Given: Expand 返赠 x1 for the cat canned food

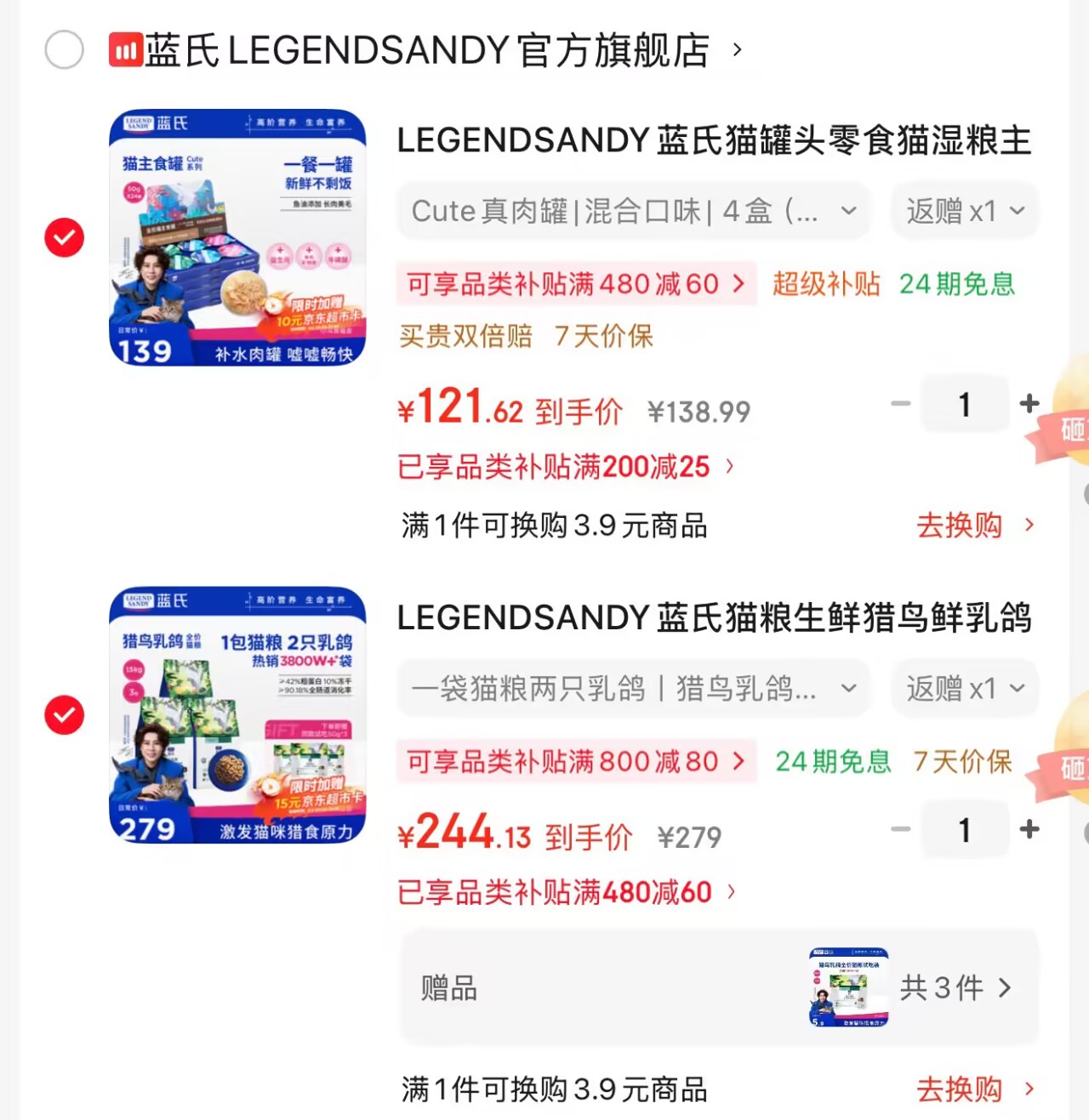Looking at the screenshot, I should tap(965, 211).
